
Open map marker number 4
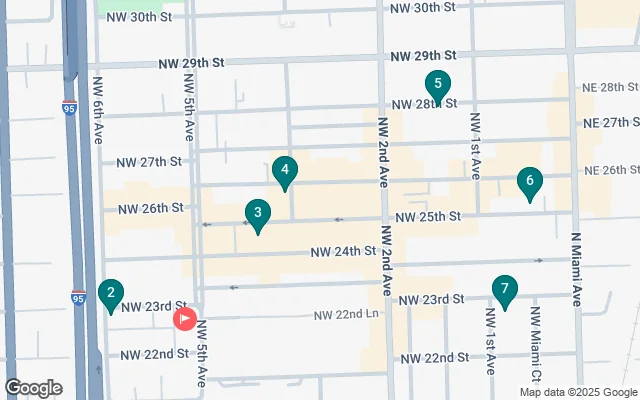coord(286,171)
